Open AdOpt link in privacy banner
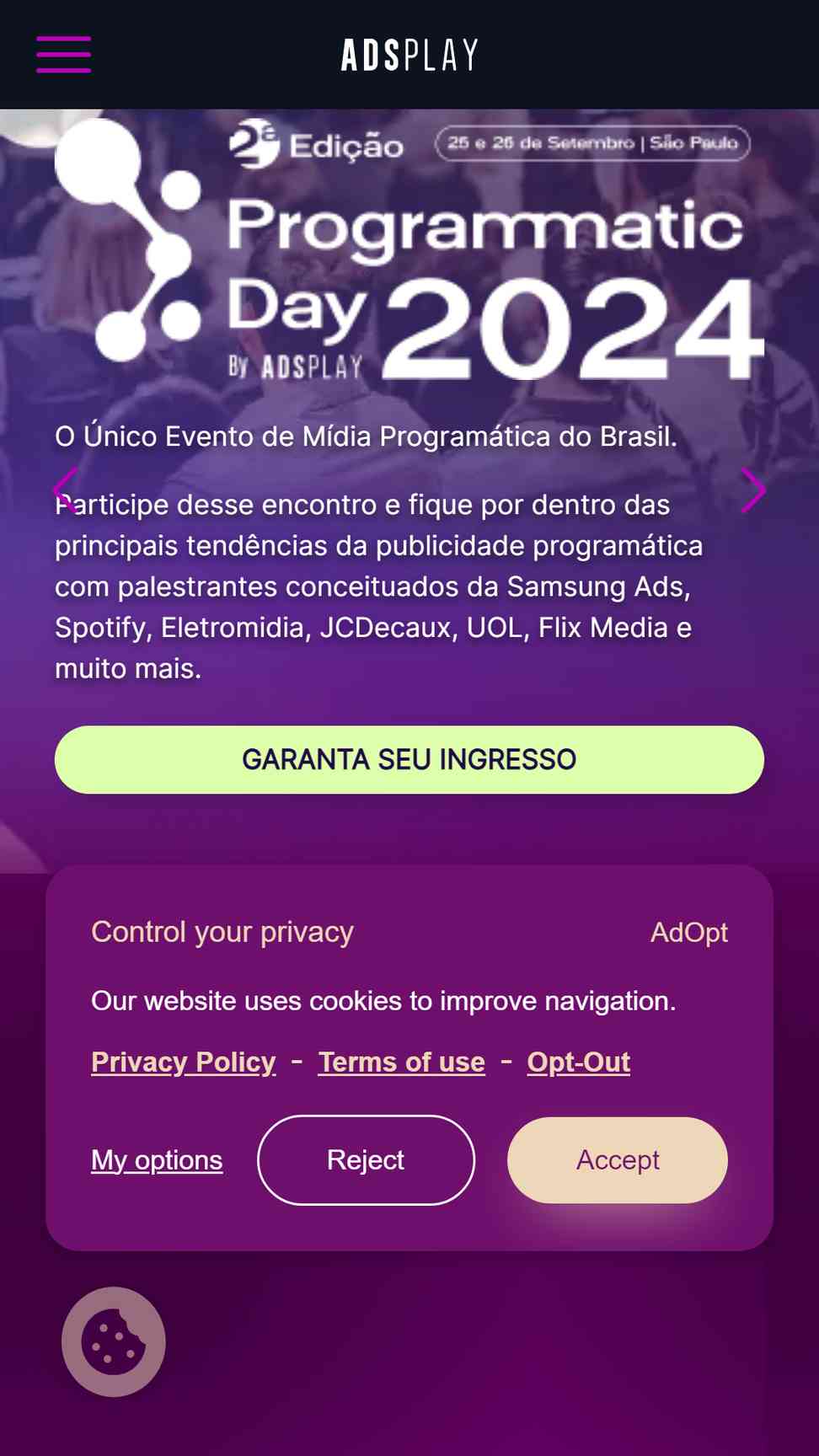Viewport: 819px width, 1456px height. point(689,932)
